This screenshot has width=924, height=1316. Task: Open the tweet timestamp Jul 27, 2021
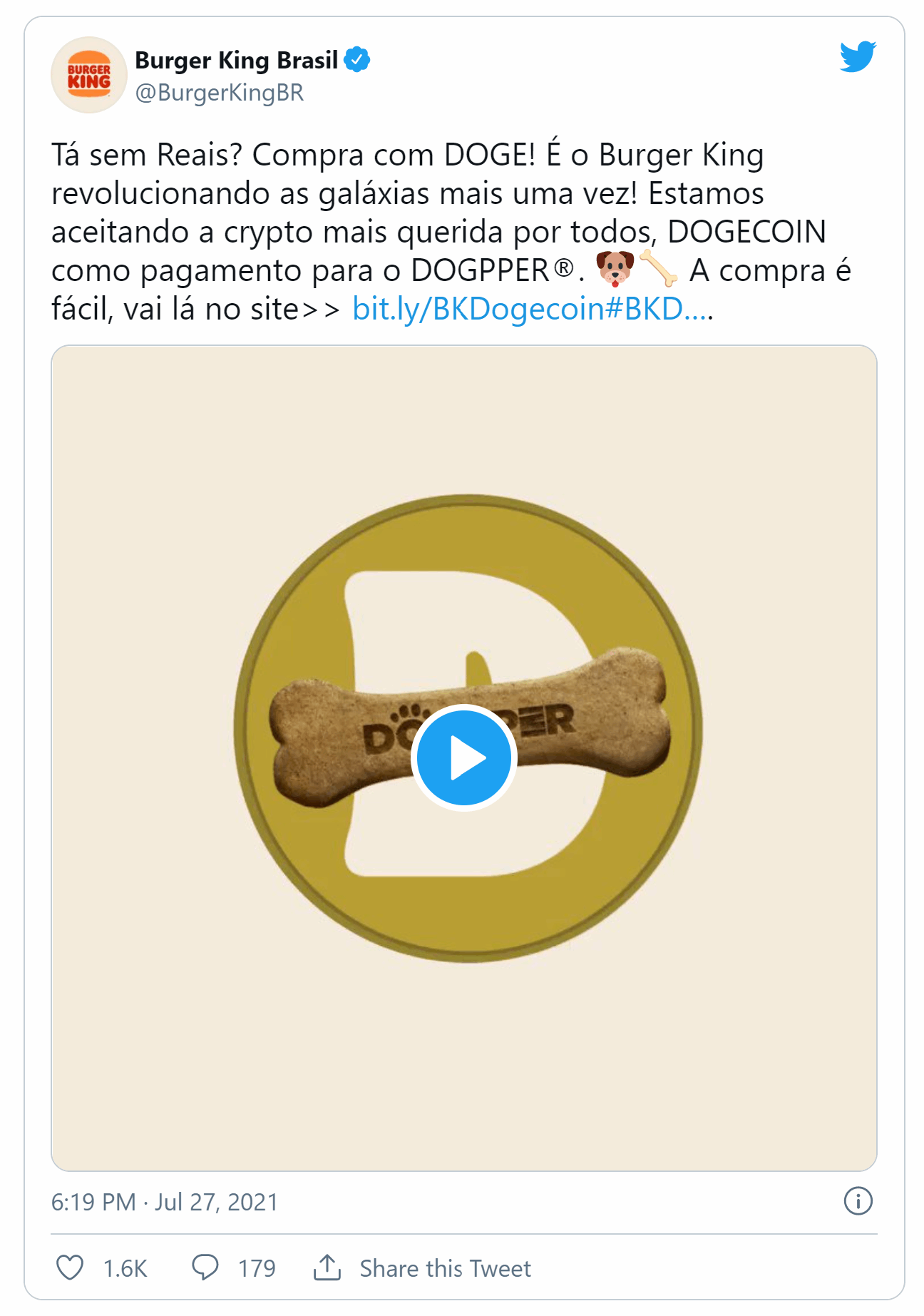tap(164, 1202)
